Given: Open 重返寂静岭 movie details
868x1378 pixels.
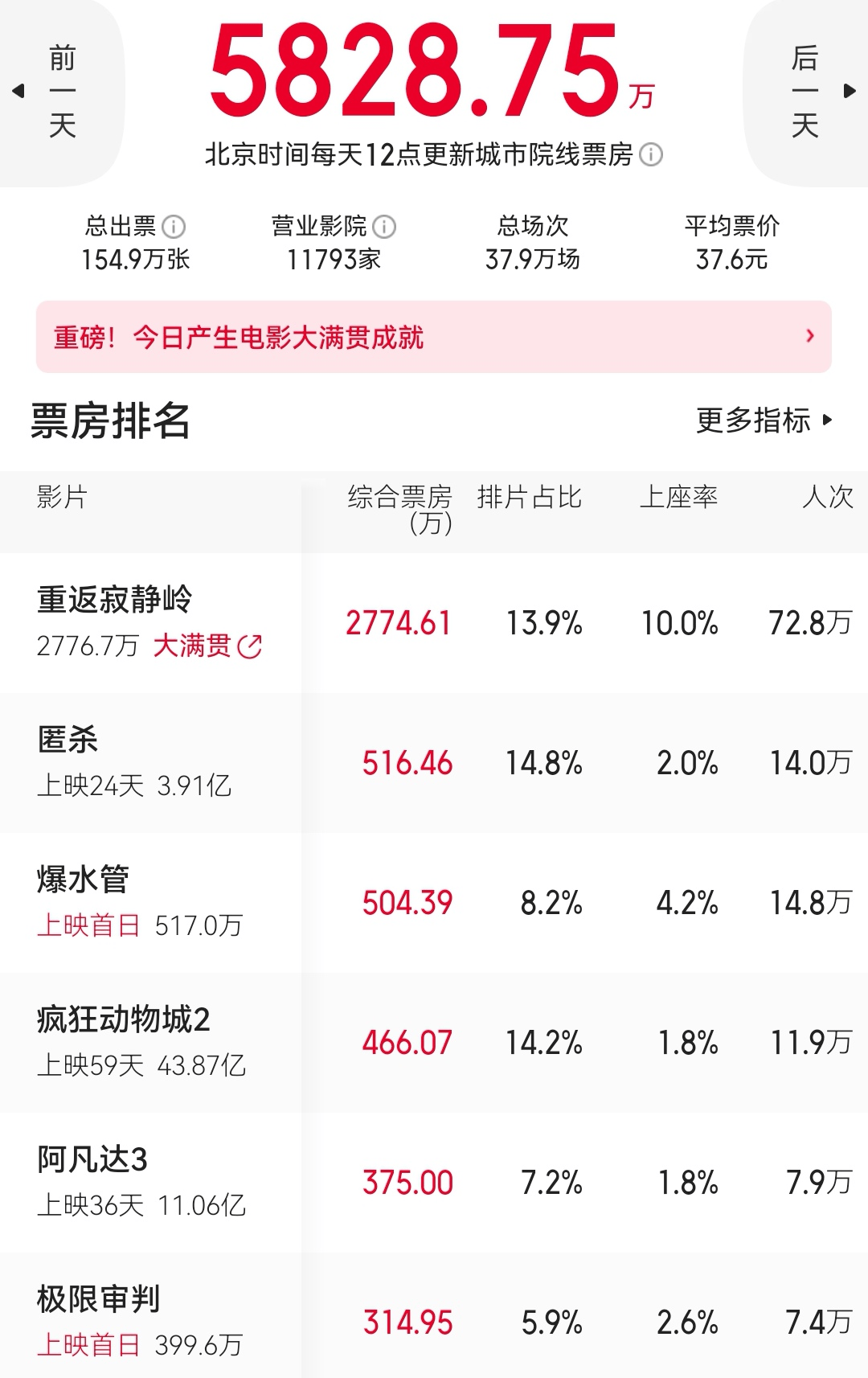Looking at the screenshot, I should pyautogui.click(x=114, y=600).
